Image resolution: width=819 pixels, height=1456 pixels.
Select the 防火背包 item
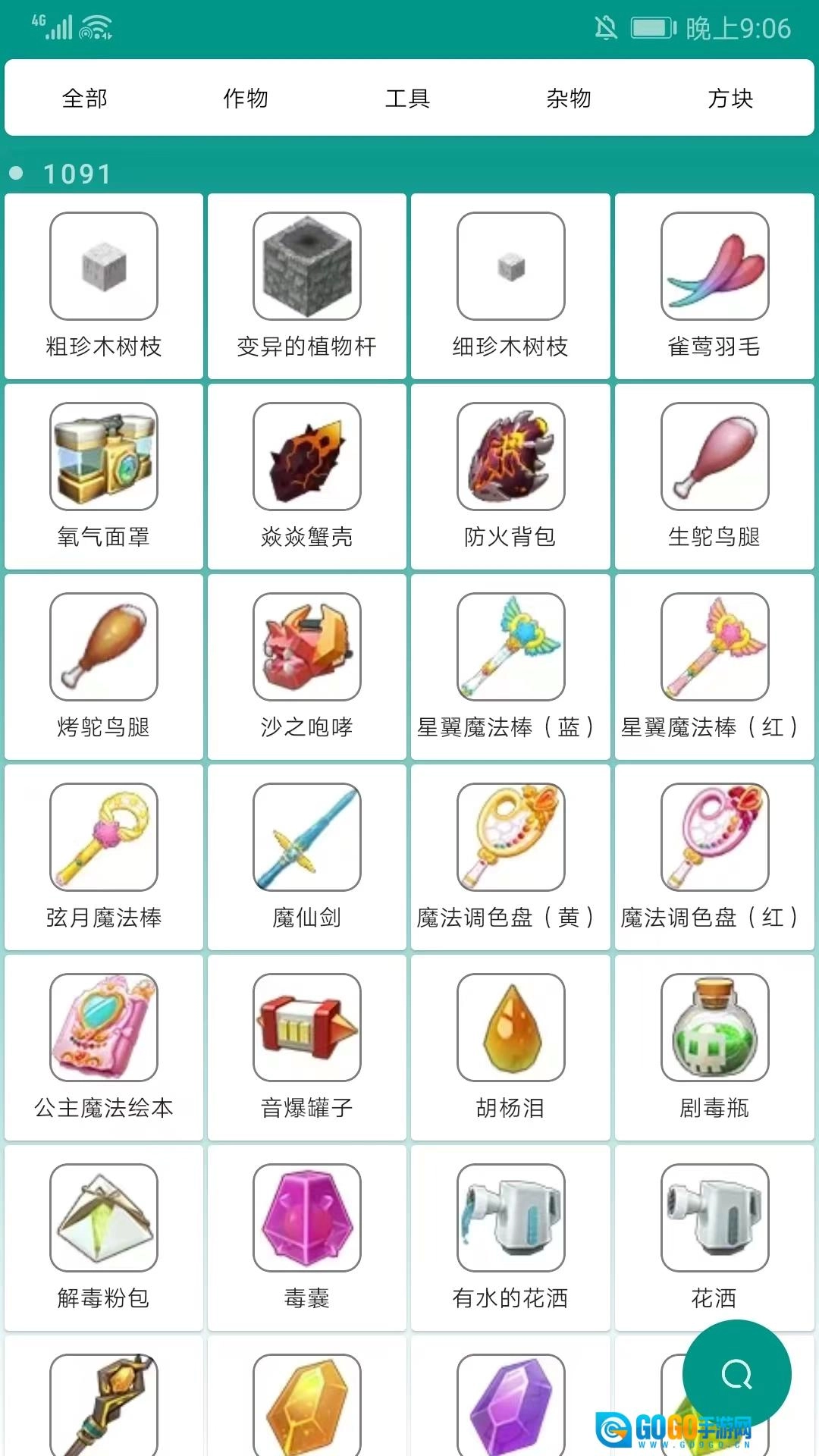coord(510,476)
